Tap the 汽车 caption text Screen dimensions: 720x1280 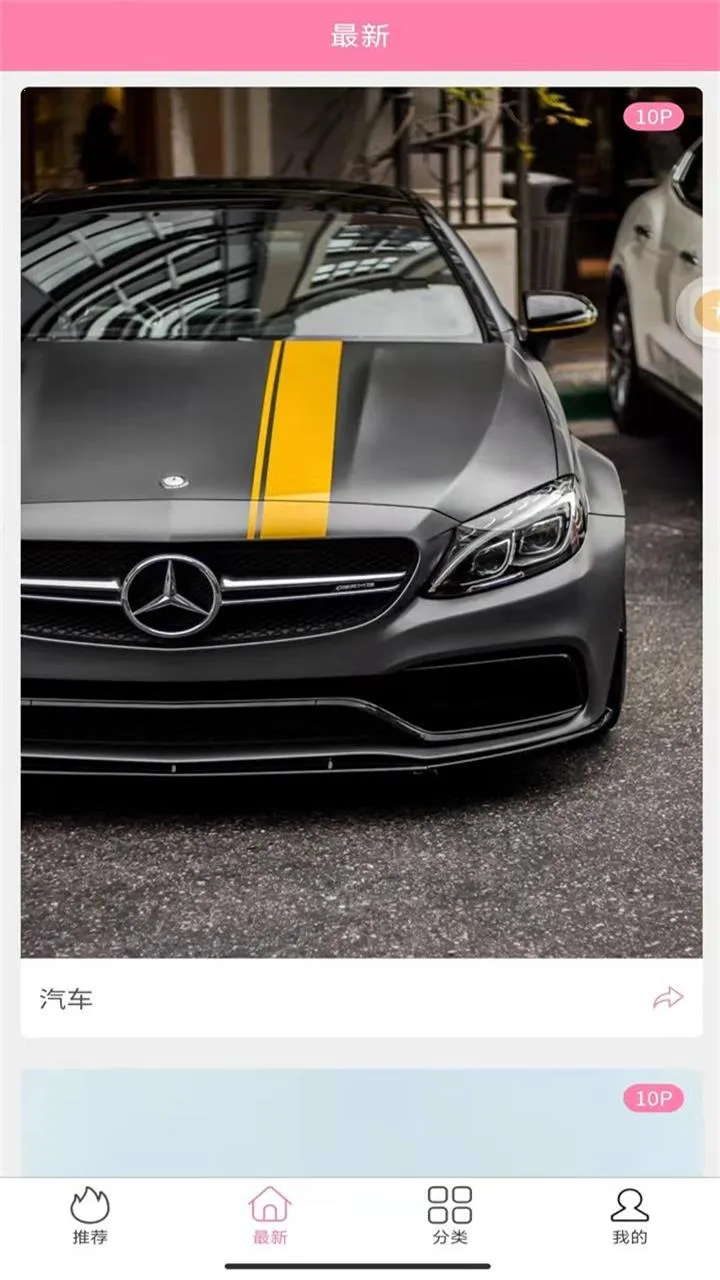66,997
